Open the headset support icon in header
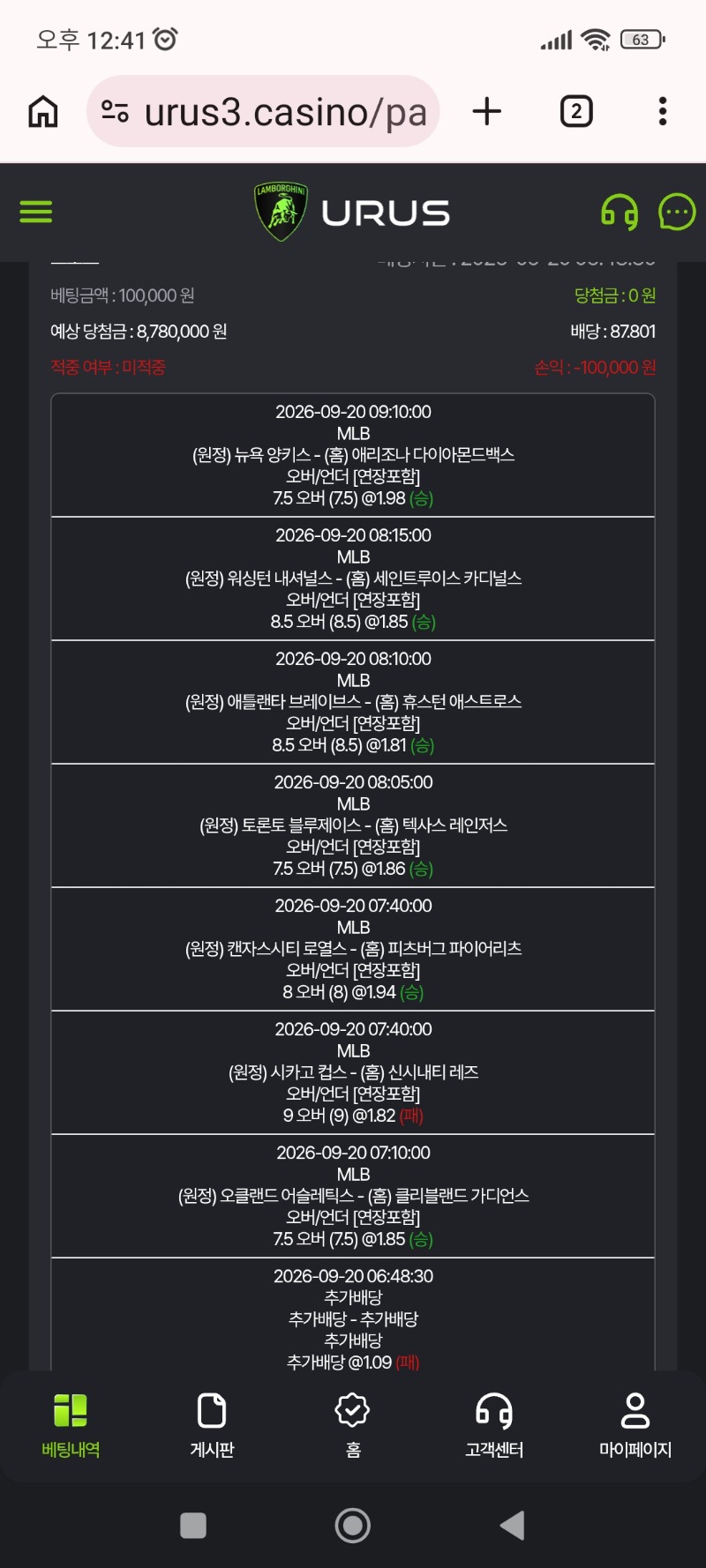The width and height of the screenshot is (706, 1568). (620, 213)
